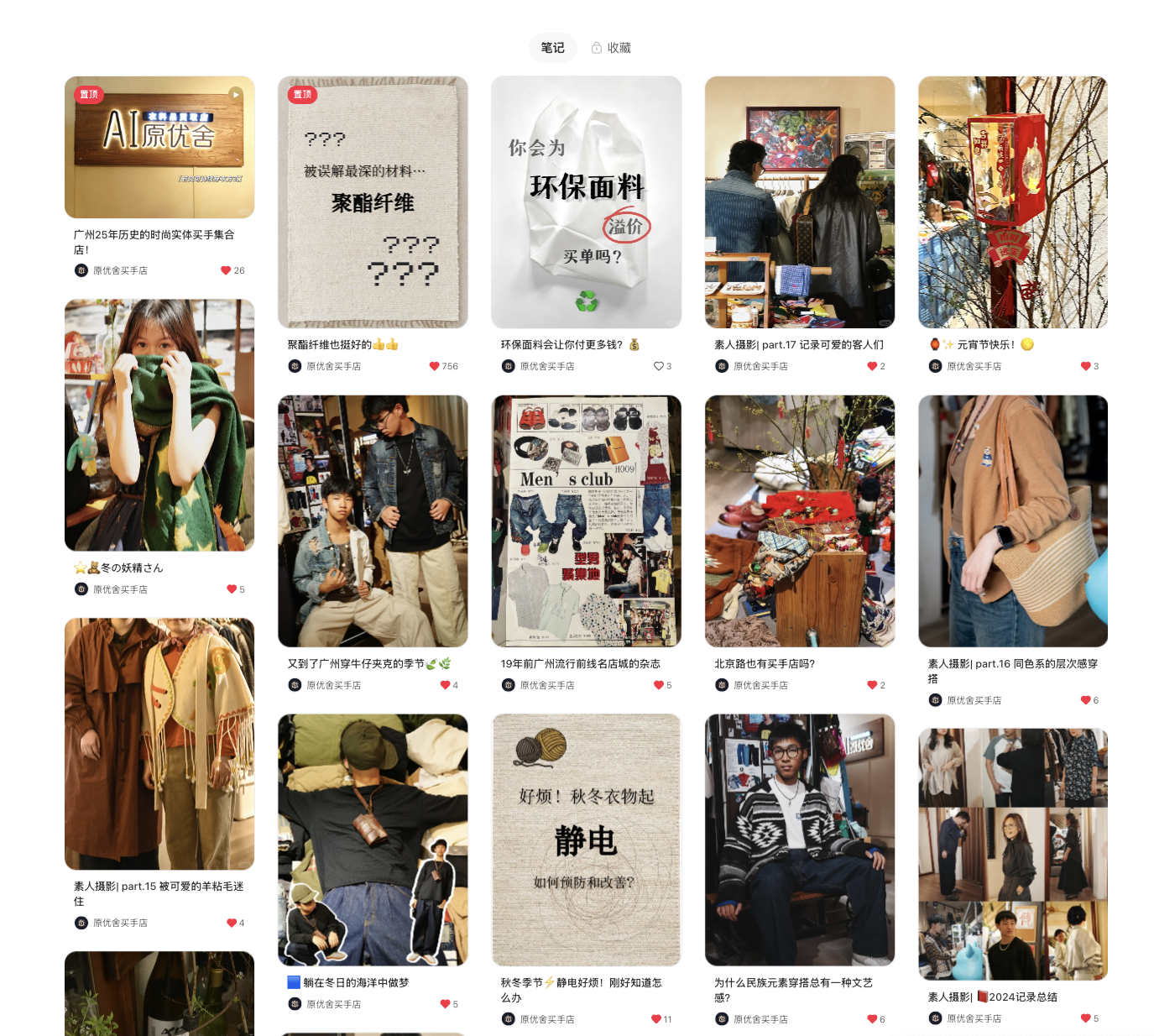Open the 19年前广州流行前线 magazine note
This screenshot has width=1154, height=1036.
586,521
